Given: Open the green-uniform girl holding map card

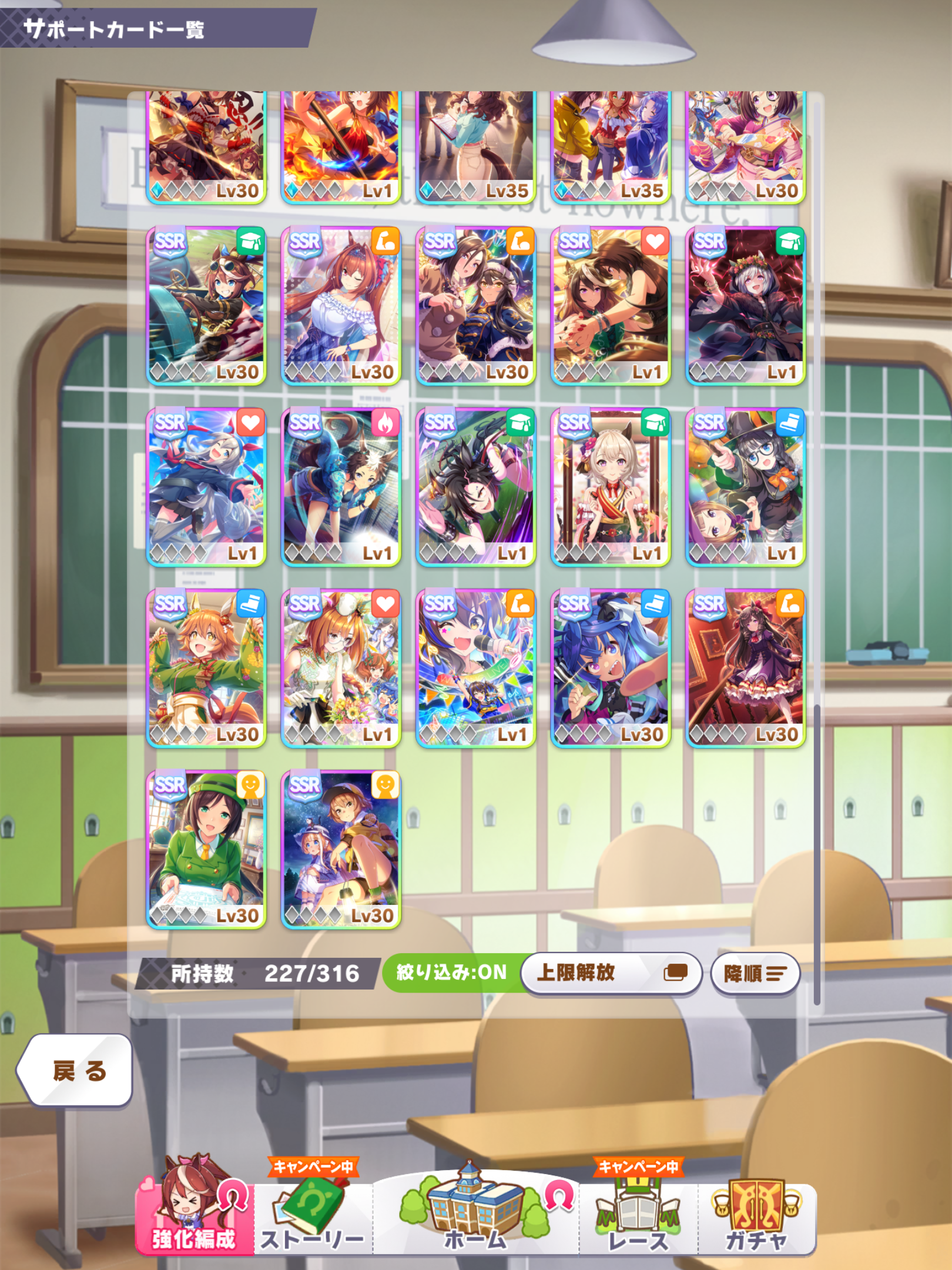Looking at the screenshot, I should [x=206, y=850].
